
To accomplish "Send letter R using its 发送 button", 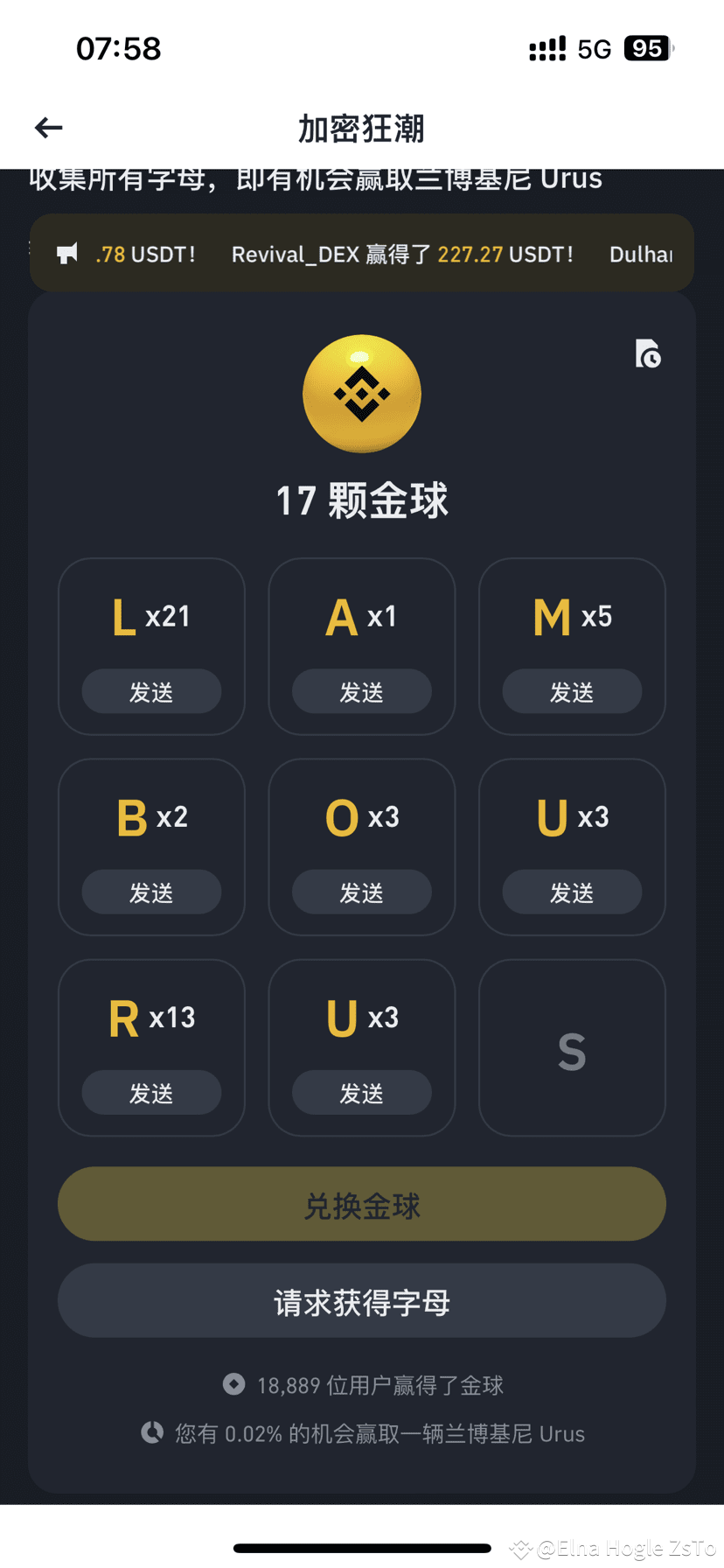I will pyautogui.click(x=151, y=1092).
